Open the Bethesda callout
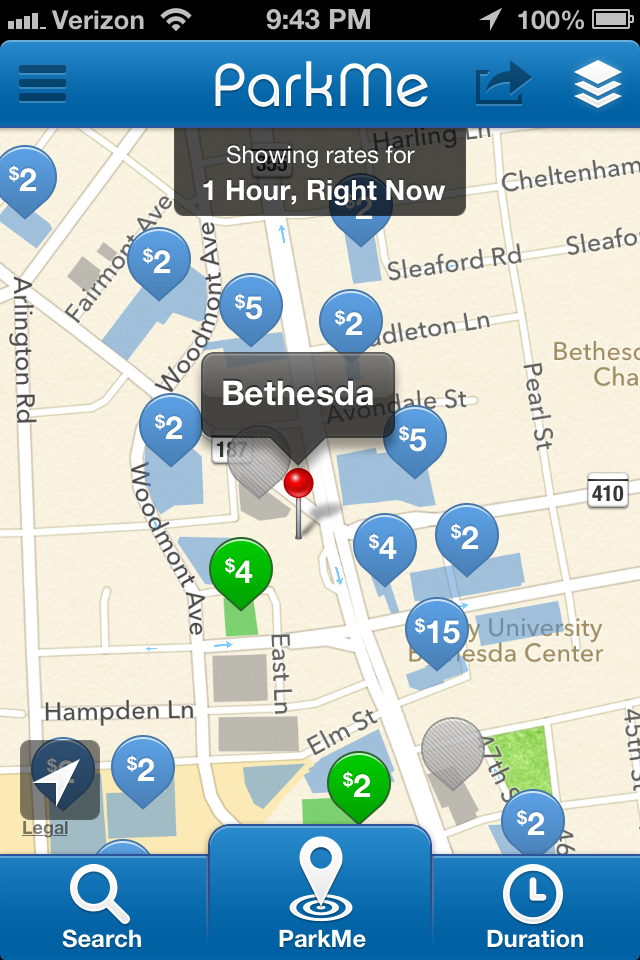Image resolution: width=640 pixels, height=960 pixels. pyautogui.click(x=298, y=394)
